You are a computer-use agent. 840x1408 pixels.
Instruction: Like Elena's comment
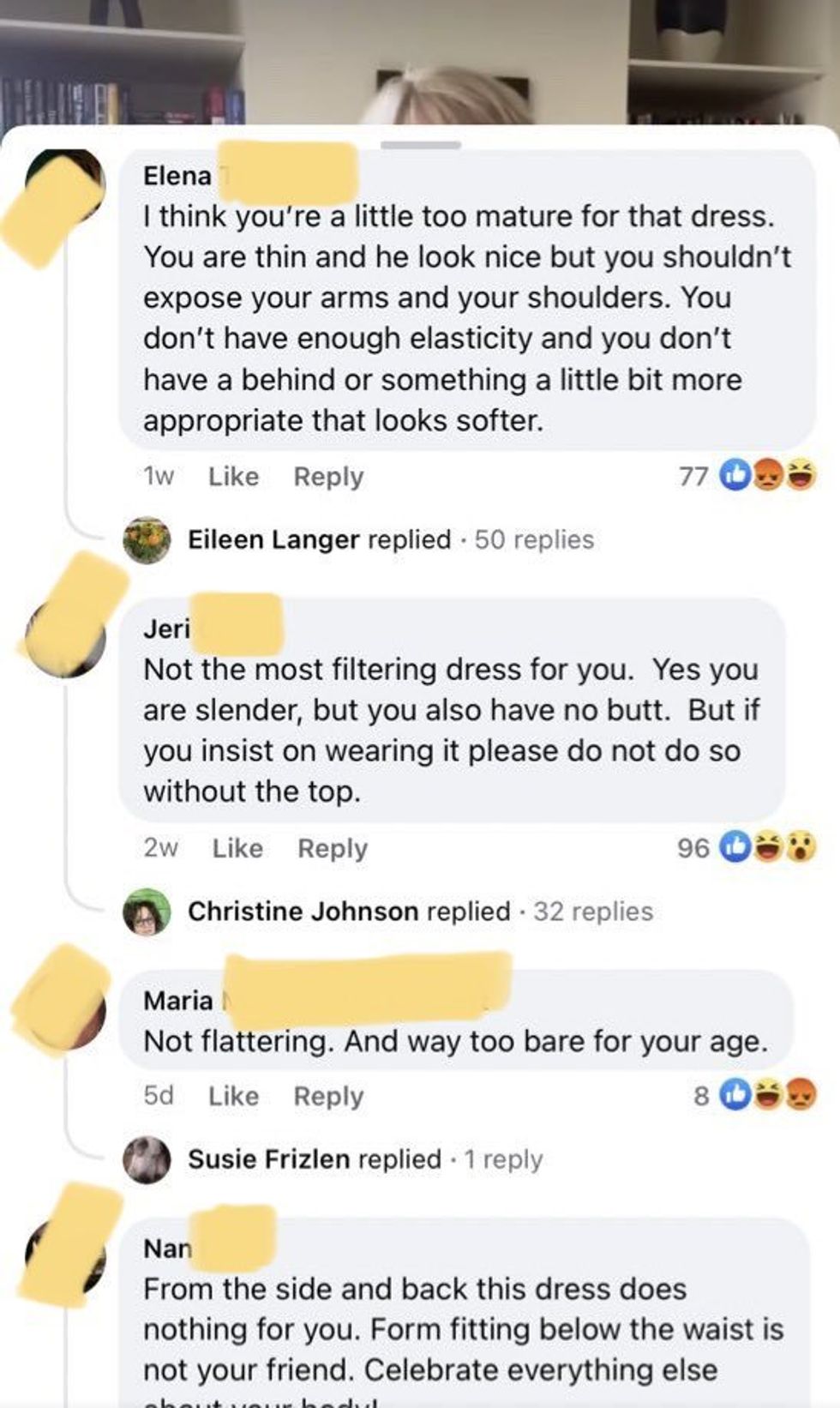point(233,476)
